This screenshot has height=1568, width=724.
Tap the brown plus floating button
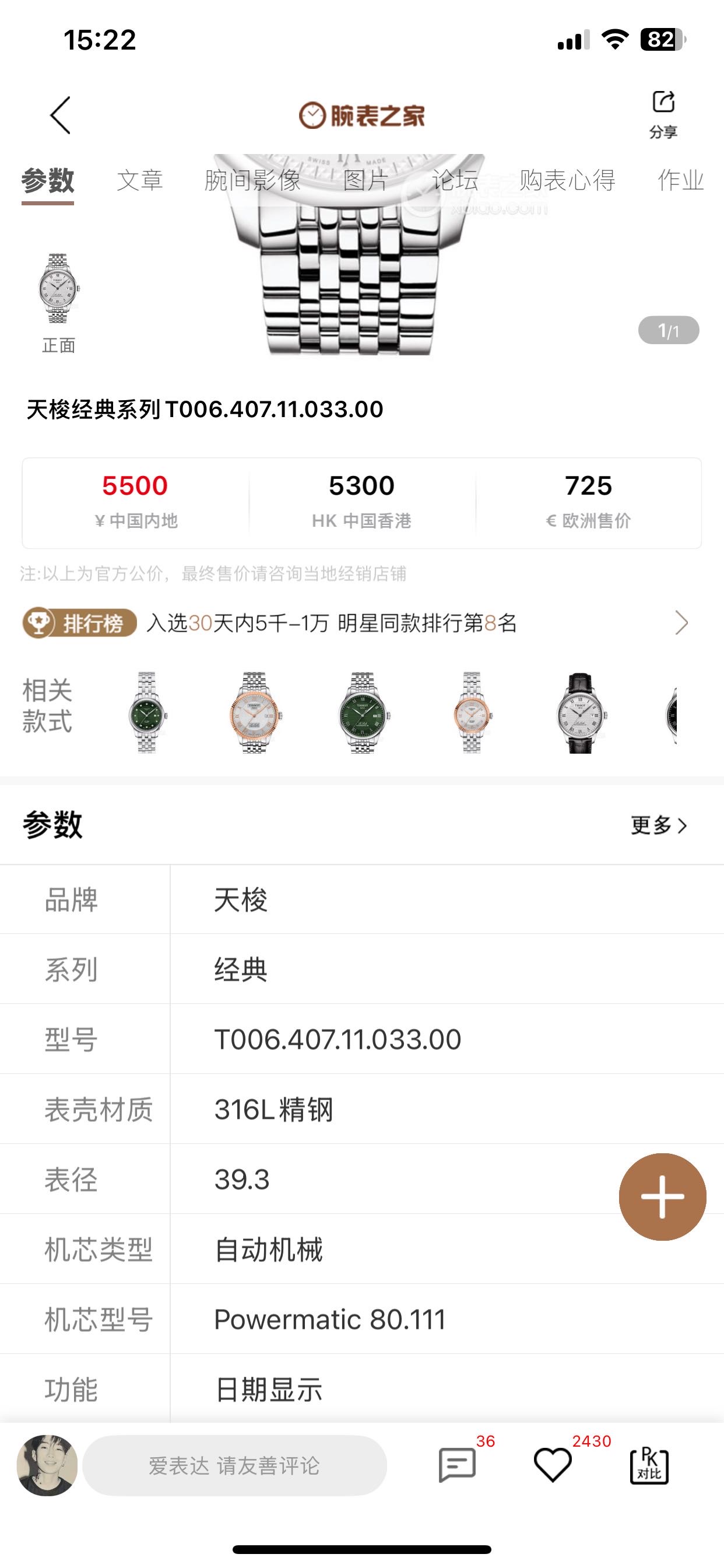[662, 1196]
